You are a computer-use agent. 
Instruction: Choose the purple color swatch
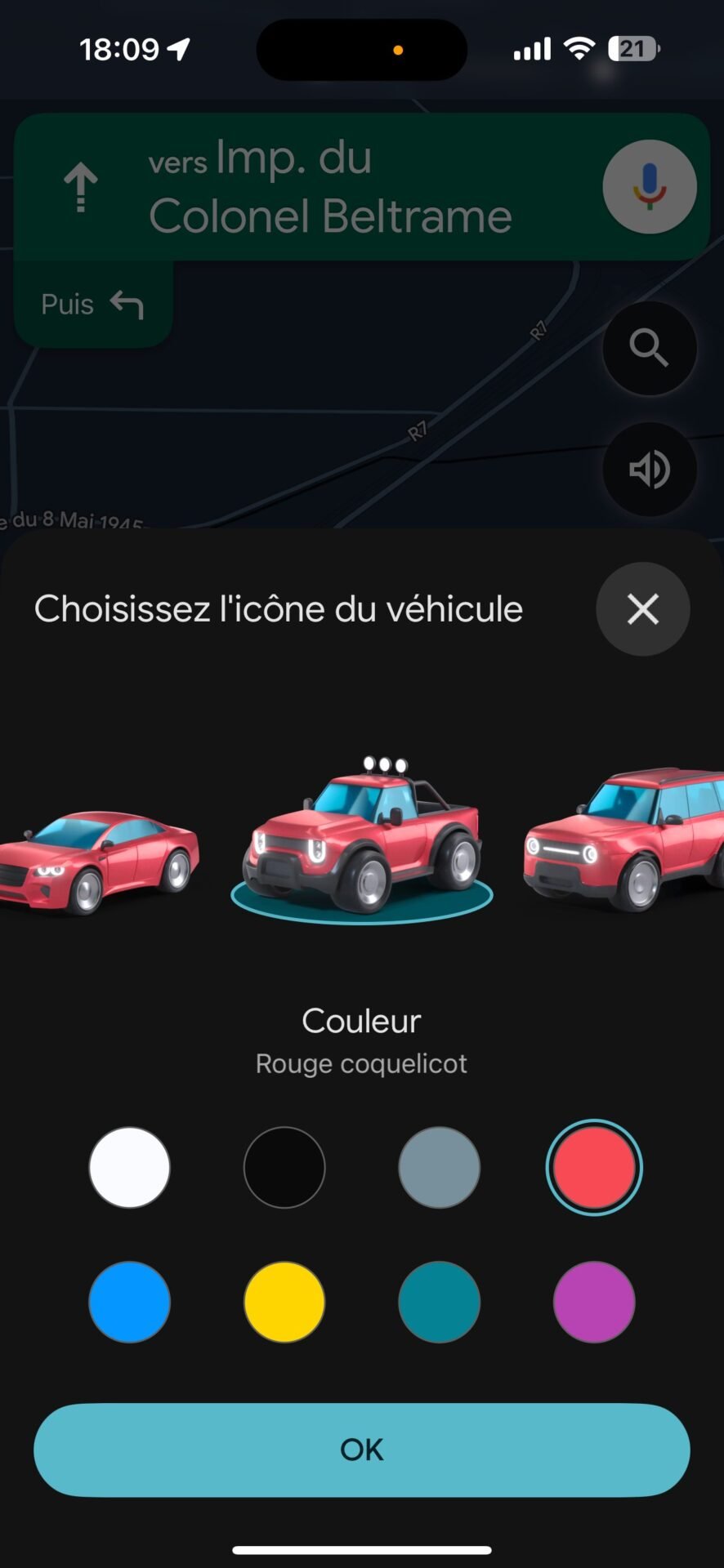(594, 1302)
